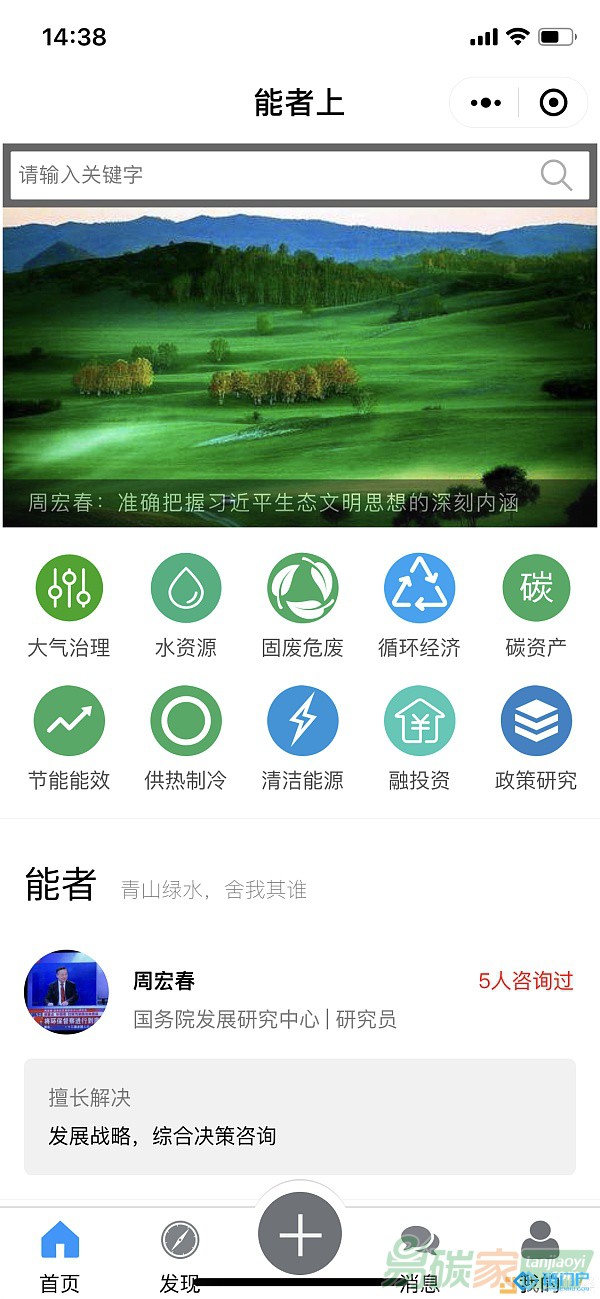600x1299 pixels.
Task: Close the mini program via circle icon
Action: [553, 103]
